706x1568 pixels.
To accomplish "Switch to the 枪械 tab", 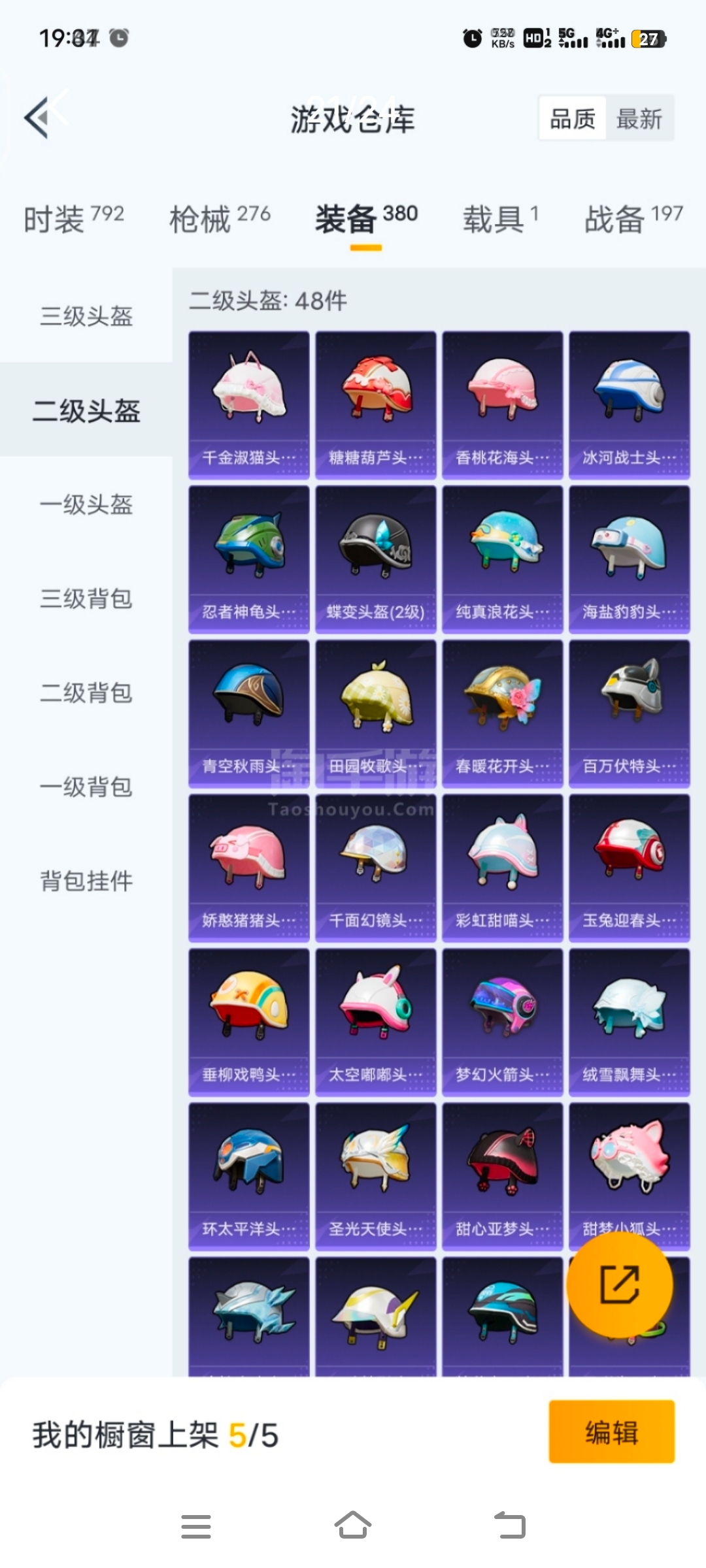I will tap(220, 218).
